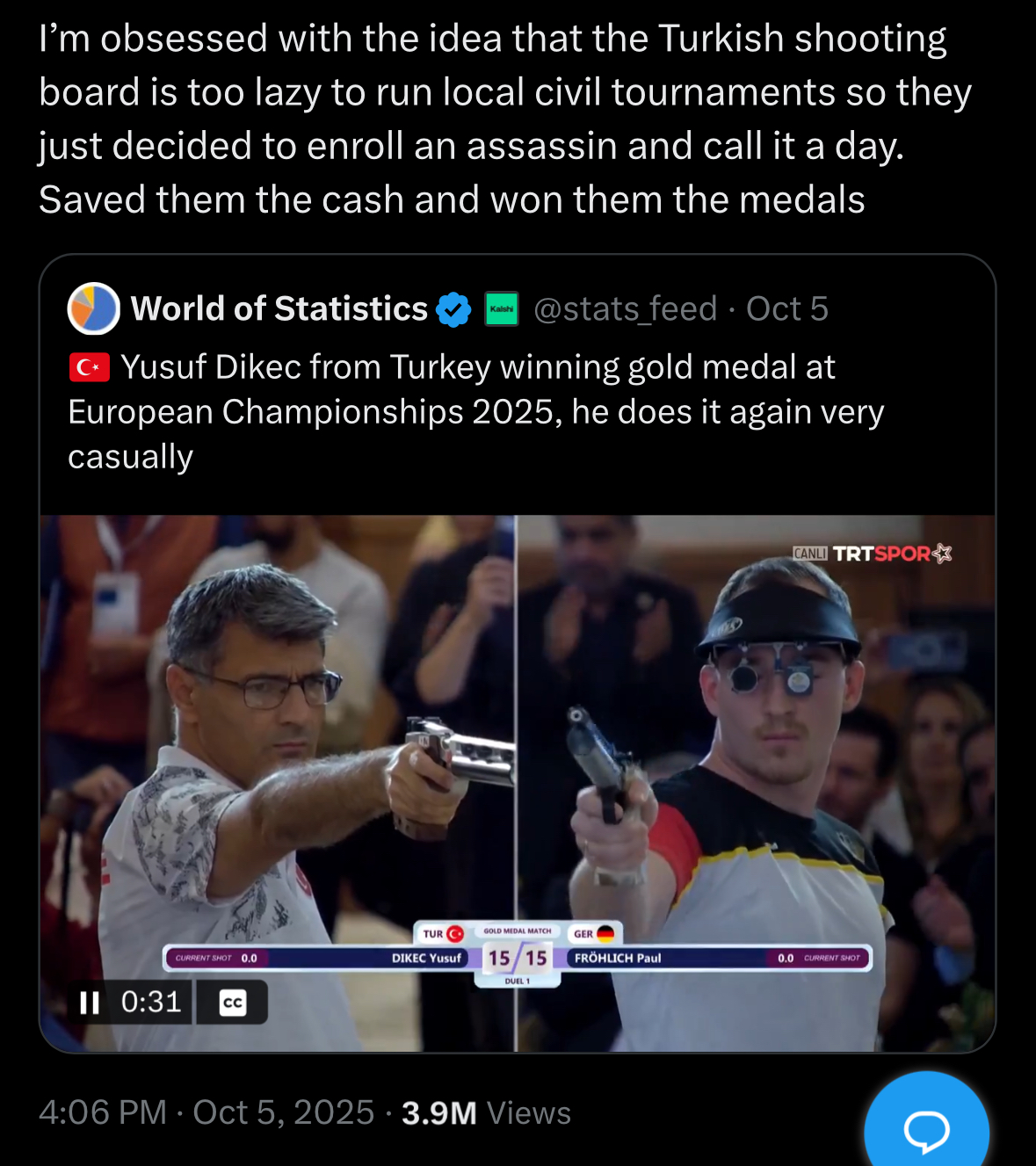Screen dimensions: 1036x1166
Task: Open World of Statistics profile picture
Action: pyautogui.click(x=94, y=308)
